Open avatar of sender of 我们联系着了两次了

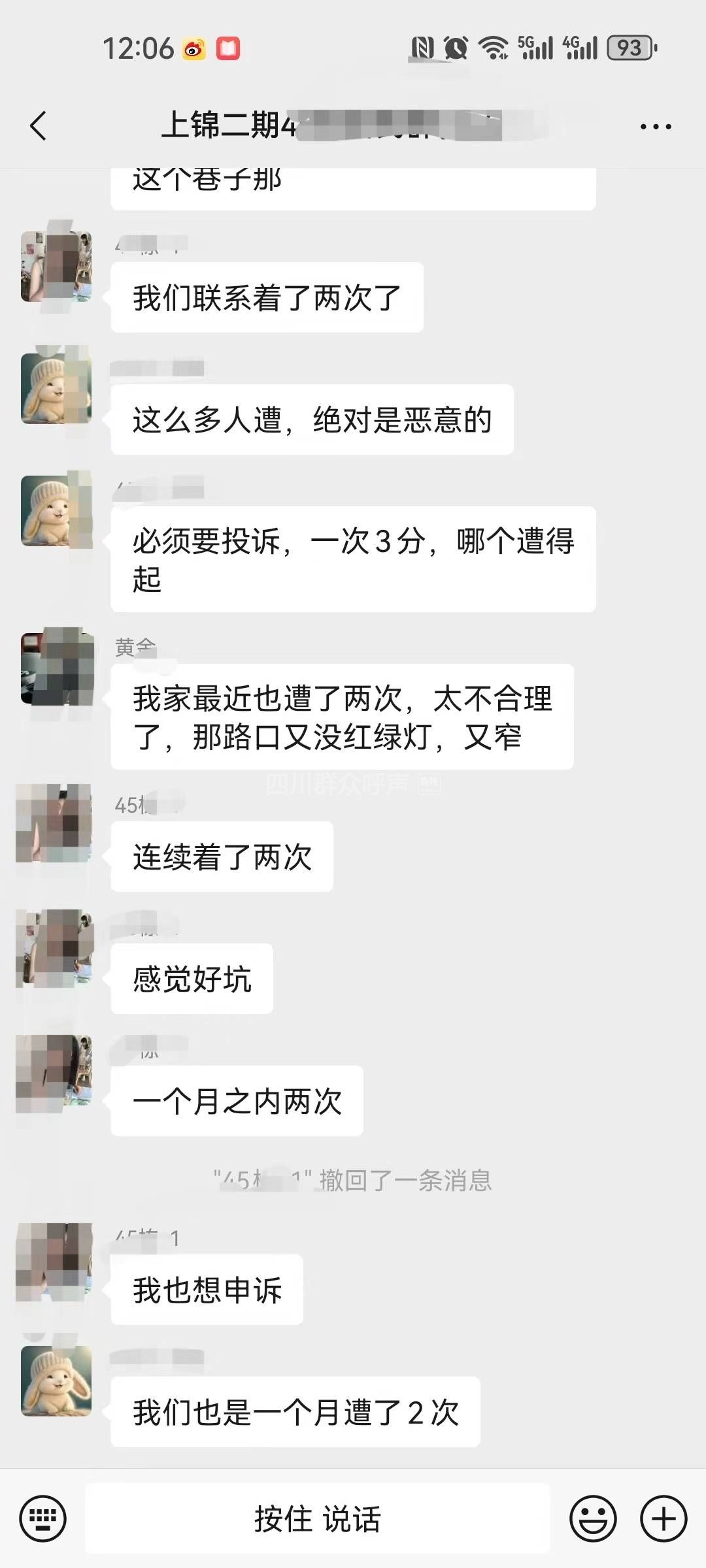[x=56, y=266]
